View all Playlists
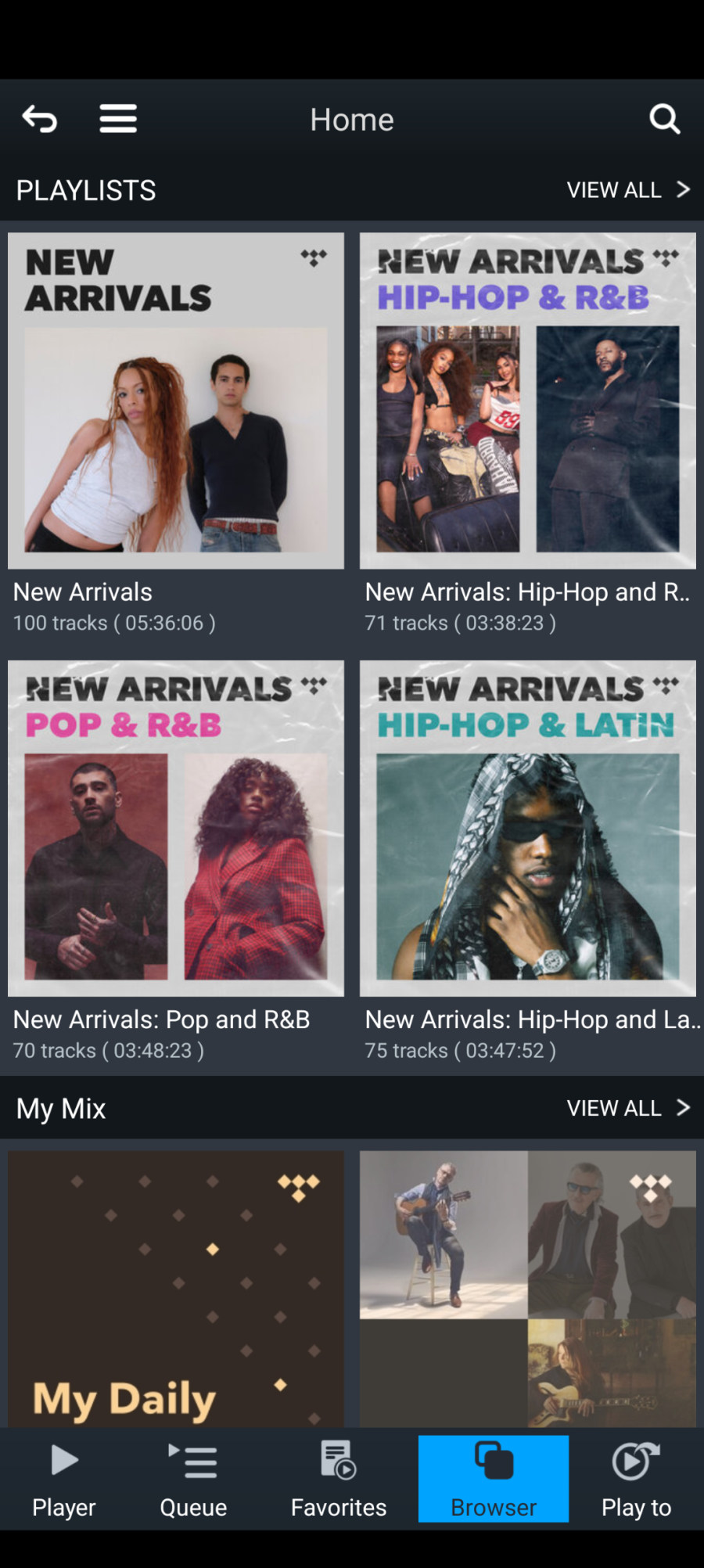Image resolution: width=704 pixels, height=1568 pixels. click(628, 190)
